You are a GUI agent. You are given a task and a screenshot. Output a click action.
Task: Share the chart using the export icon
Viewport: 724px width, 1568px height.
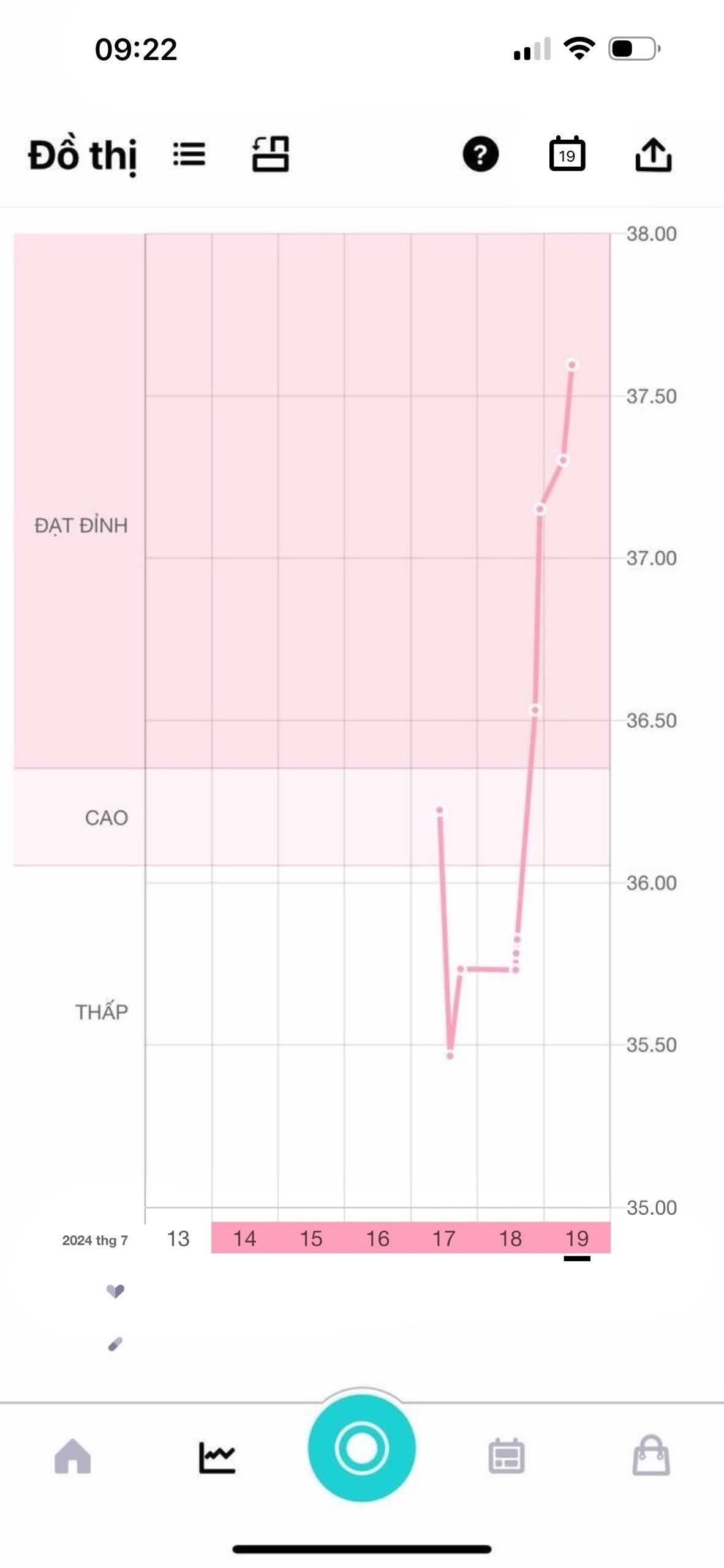[653, 154]
